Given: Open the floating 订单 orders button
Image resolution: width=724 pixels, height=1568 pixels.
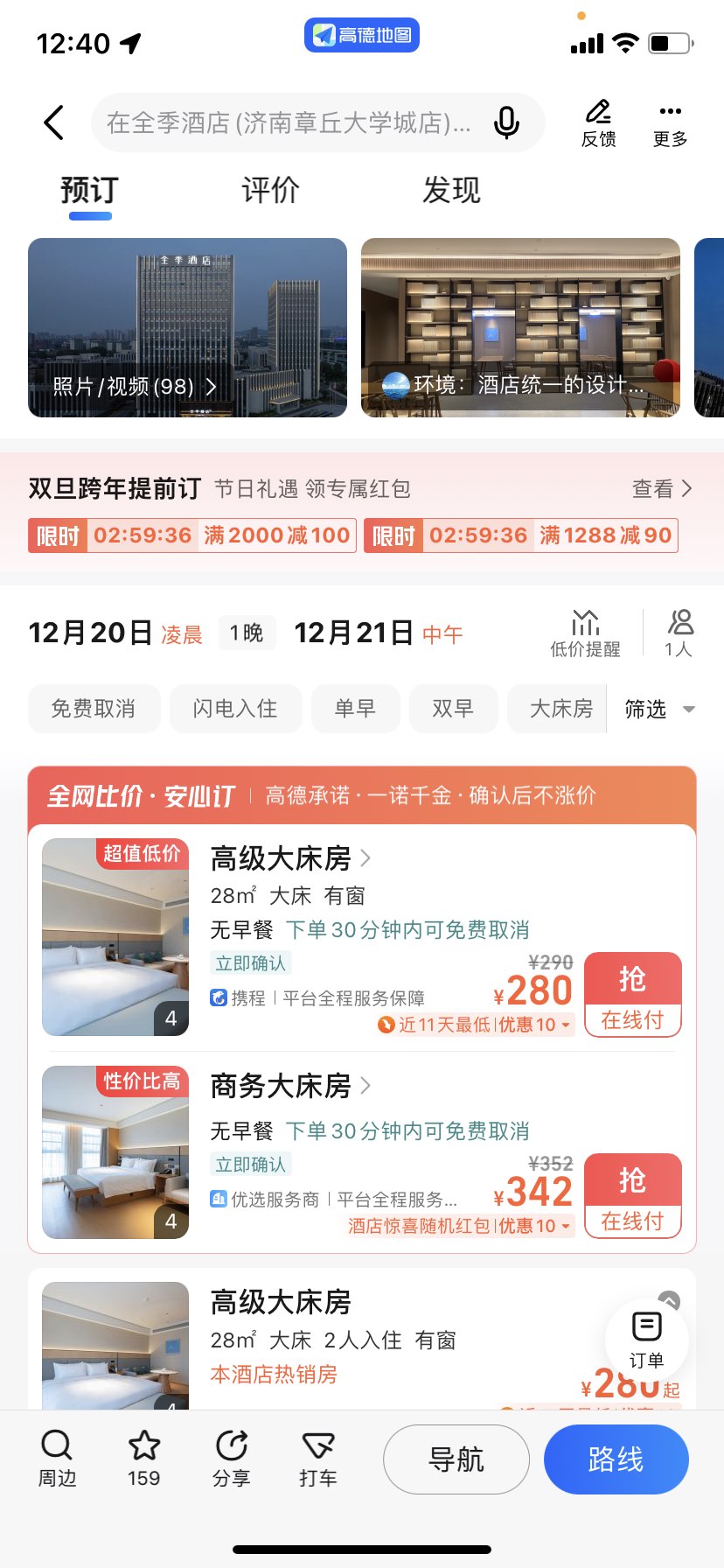Looking at the screenshot, I should pos(647,1339).
